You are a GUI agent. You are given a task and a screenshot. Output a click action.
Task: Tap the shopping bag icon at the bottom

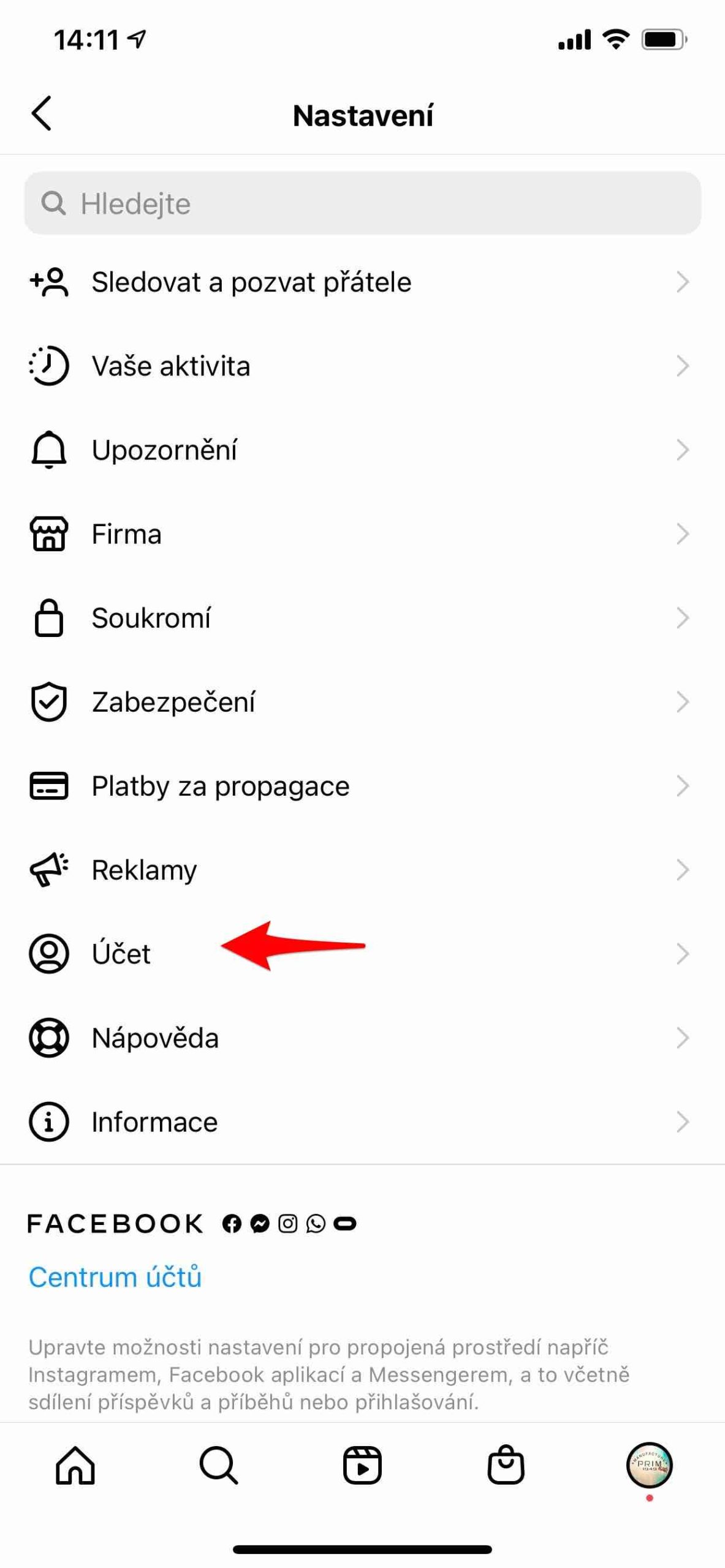507,1465
